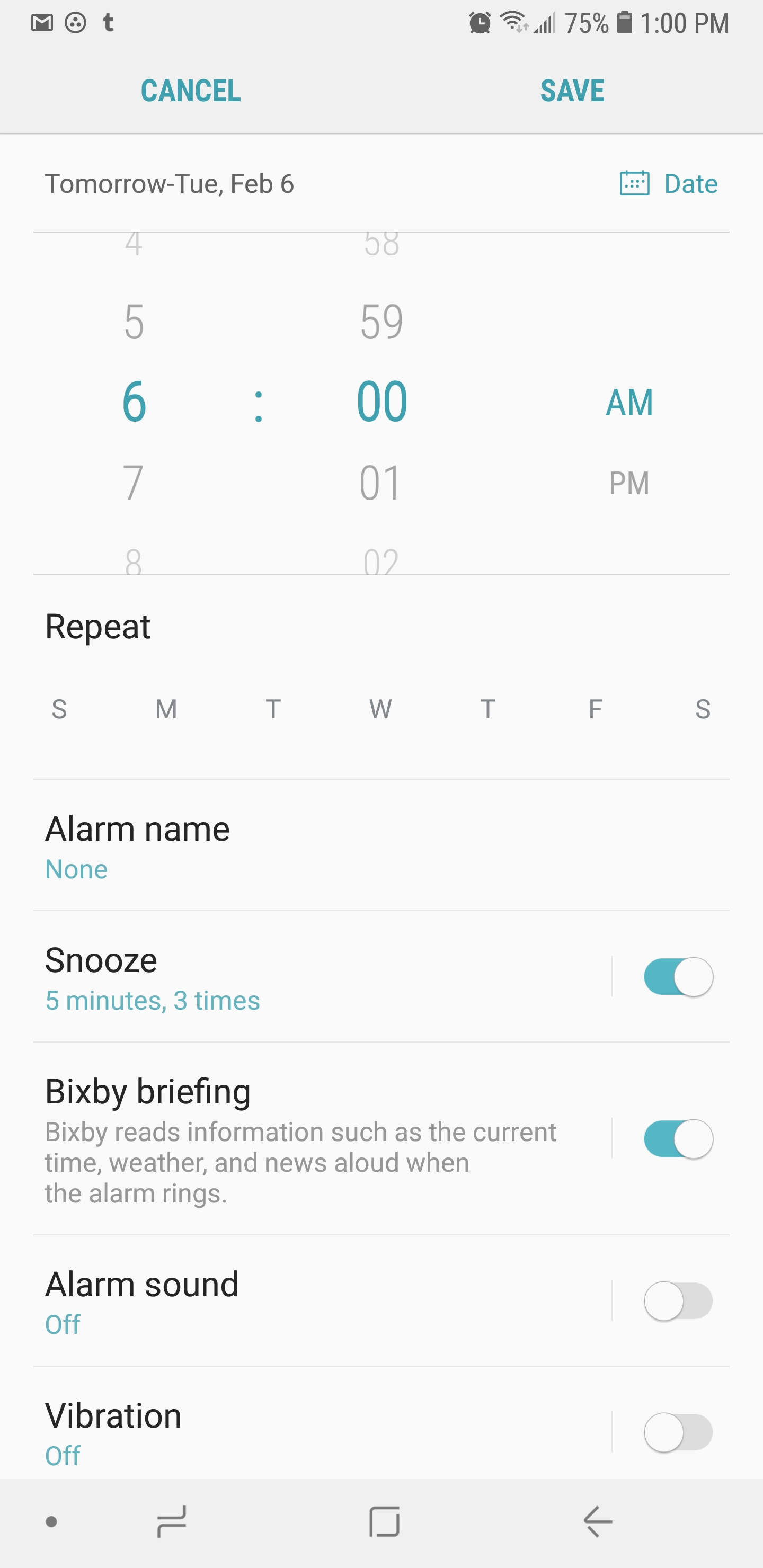Viewport: 763px width, 1568px height.
Task: Choose minute 01 in the picker
Action: [x=380, y=483]
